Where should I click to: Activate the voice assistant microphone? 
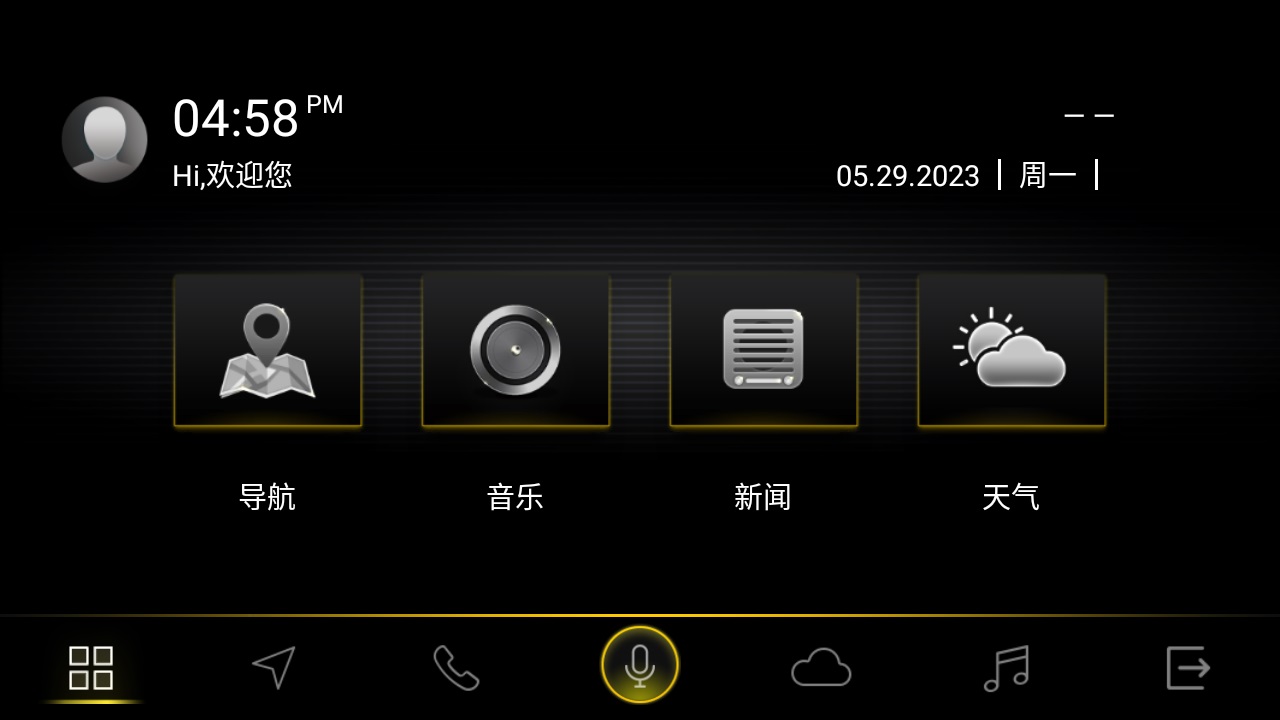click(x=640, y=665)
